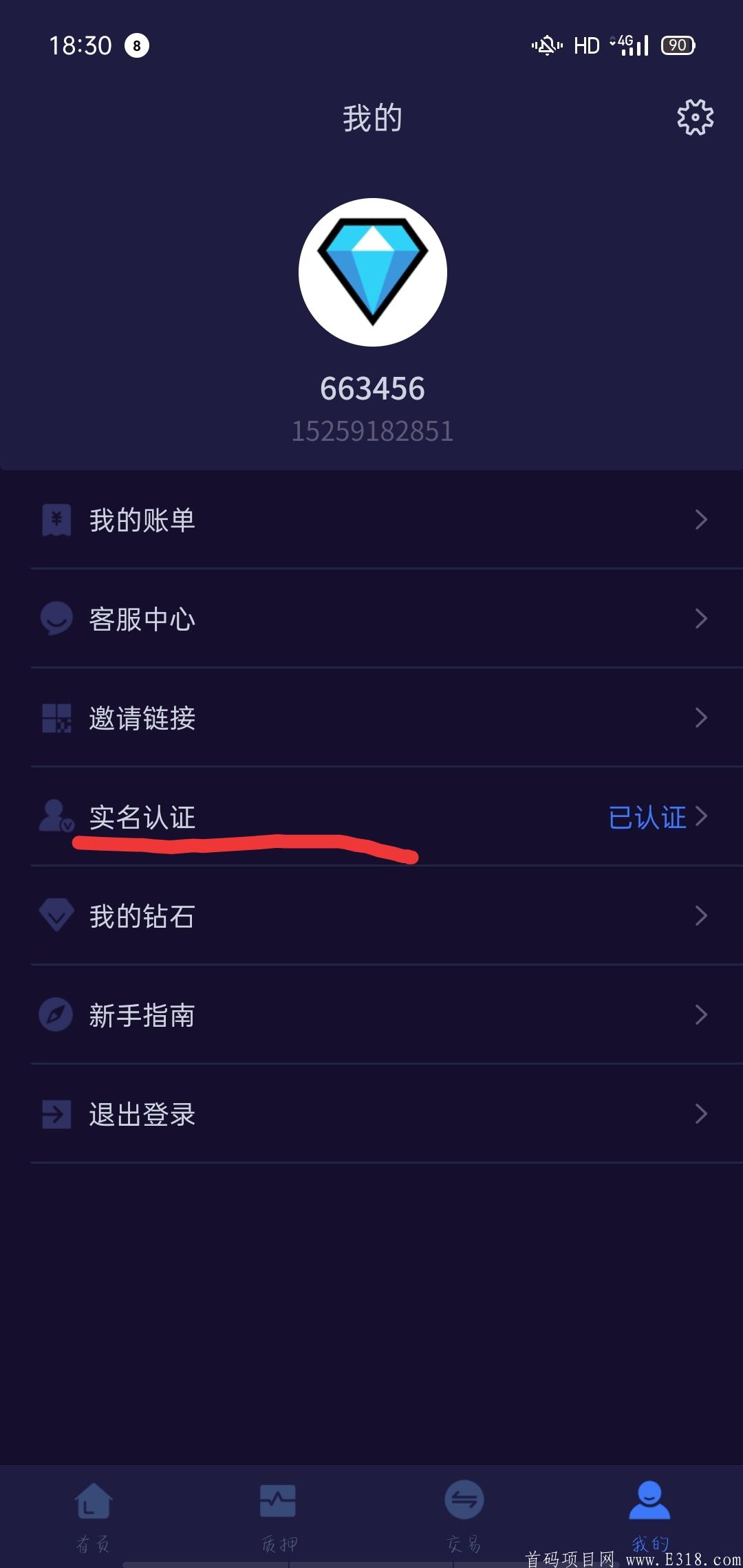The width and height of the screenshot is (743, 1568).
Task: Select the username 663456 text
Action: tap(371, 387)
